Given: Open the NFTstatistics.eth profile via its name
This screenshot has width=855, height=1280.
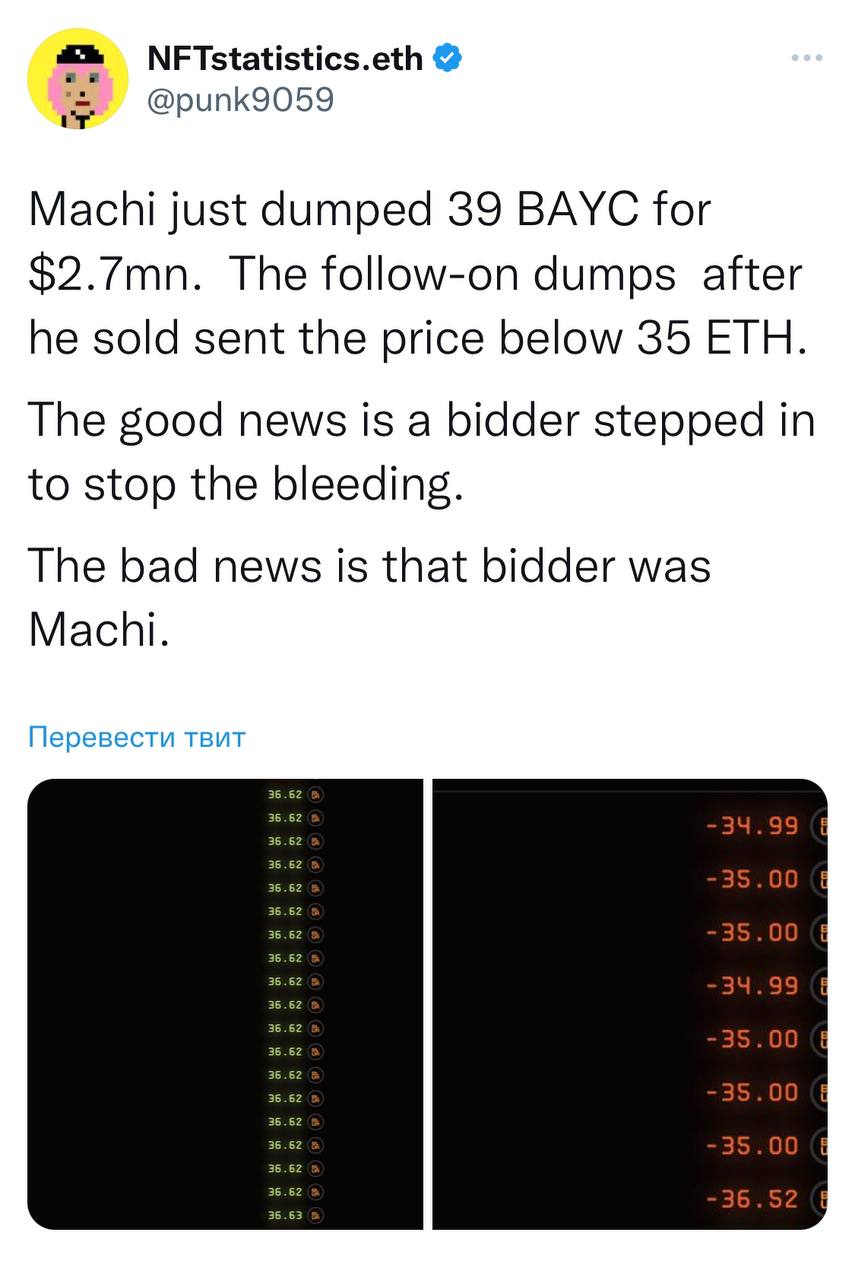Looking at the screenshot, I should (285, 59).
